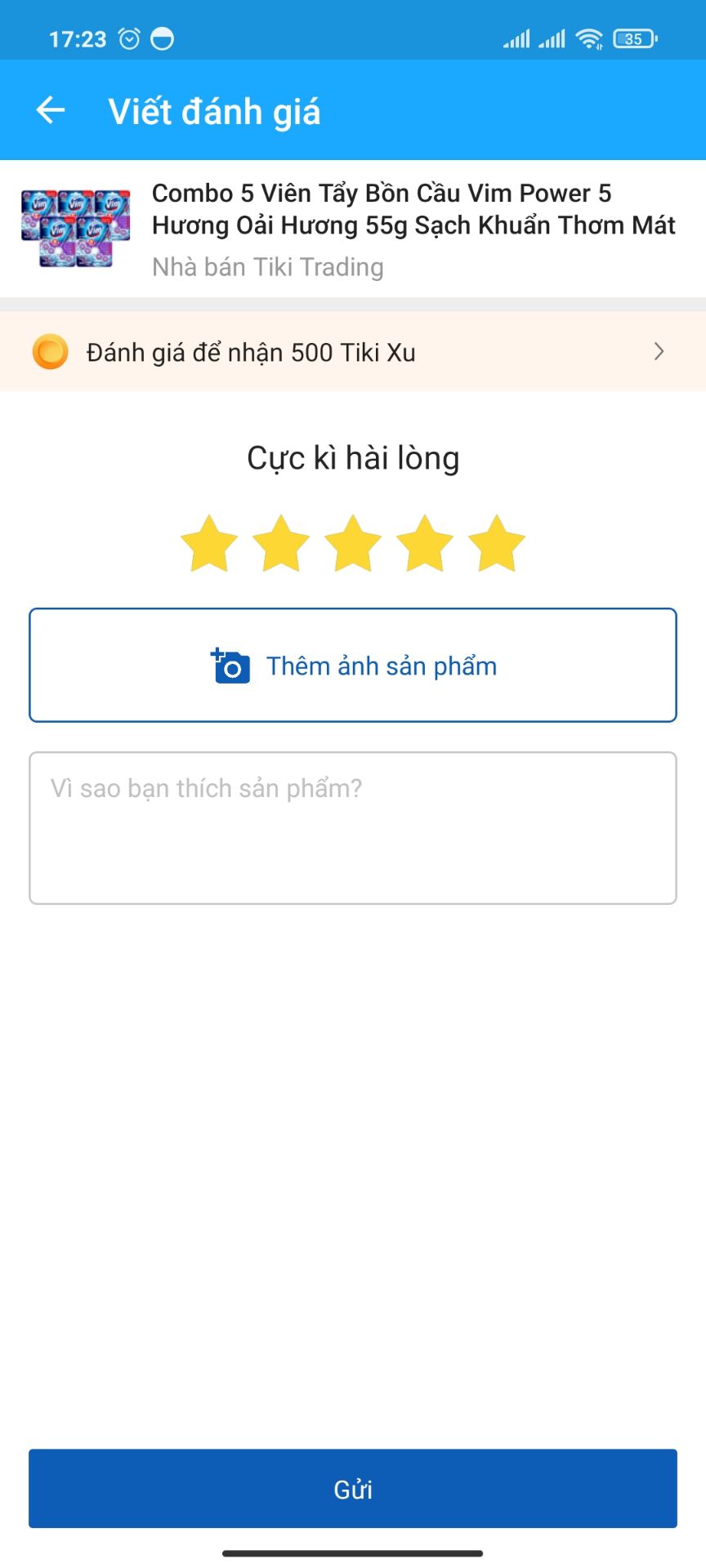This screenshot has height=1568, width=706.
Task: Tap the Tiki Xu coin icon
Action: 49,352
